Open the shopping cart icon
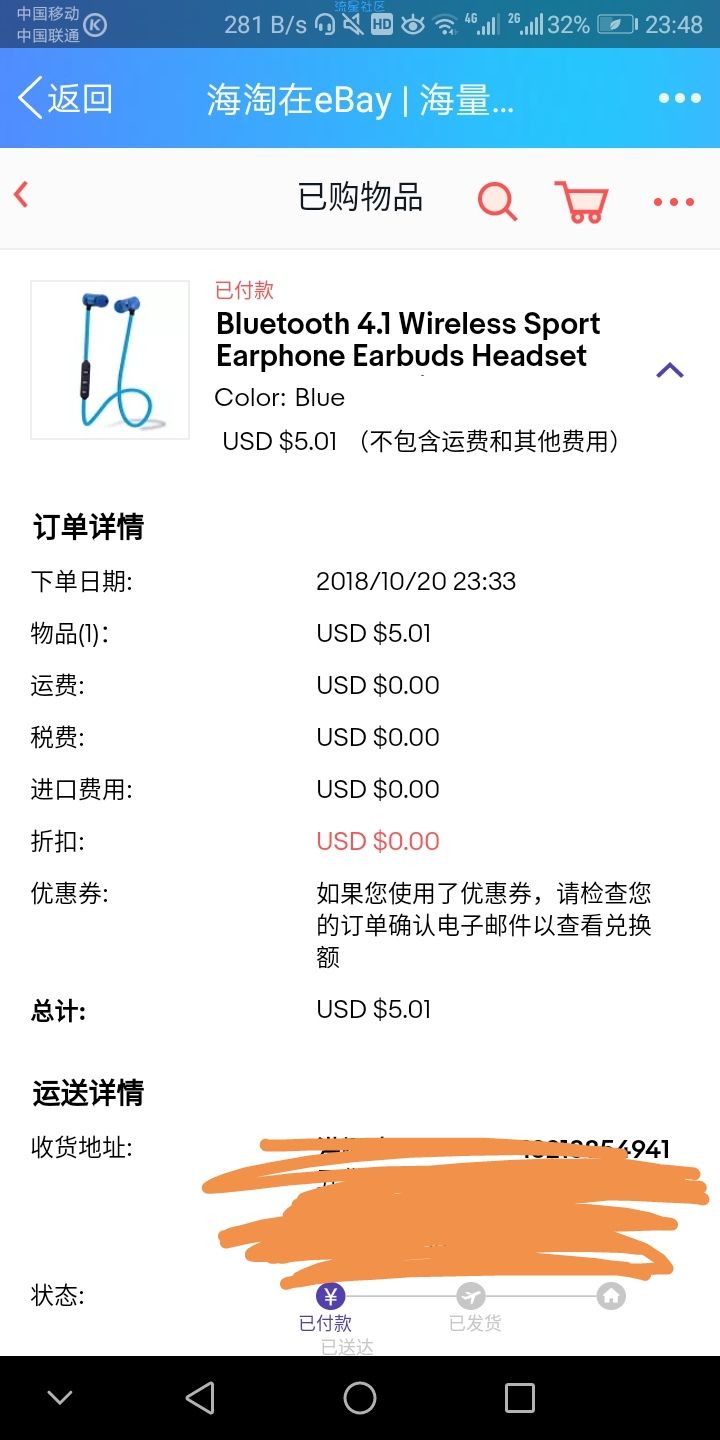Viewport: 720px width, 1440px height. click(x=581, y=201)
